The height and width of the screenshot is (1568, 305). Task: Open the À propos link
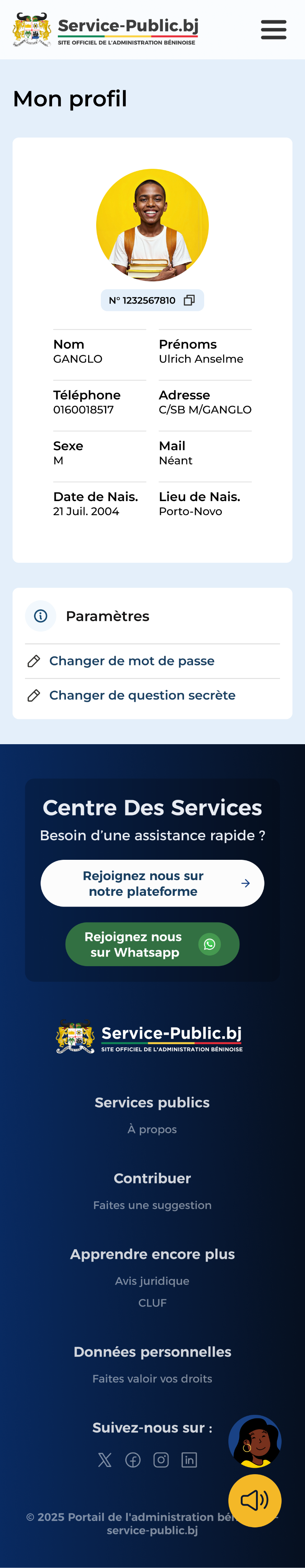[152, 1129]
